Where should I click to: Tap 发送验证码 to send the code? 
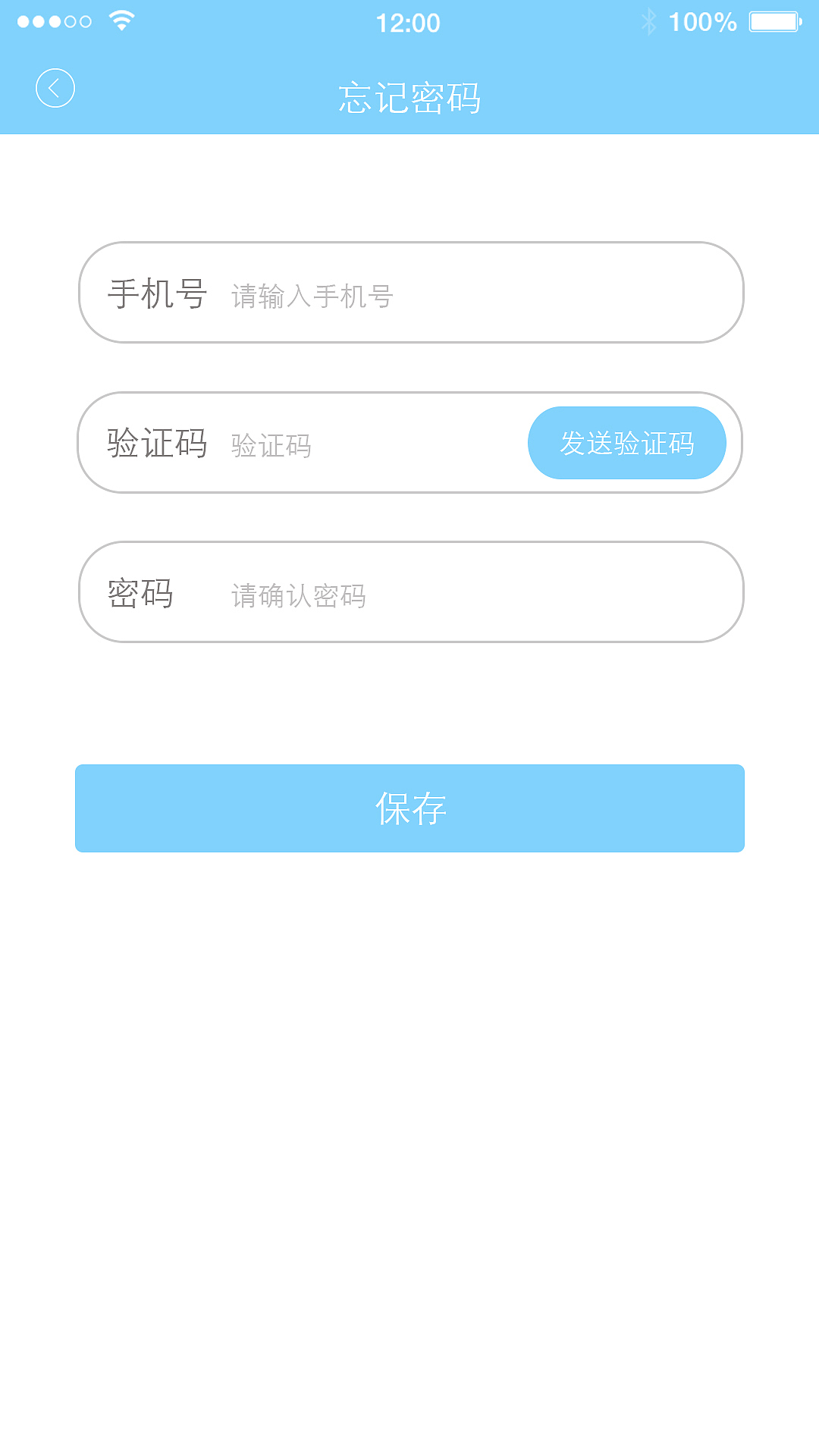(x=626, y=444)
